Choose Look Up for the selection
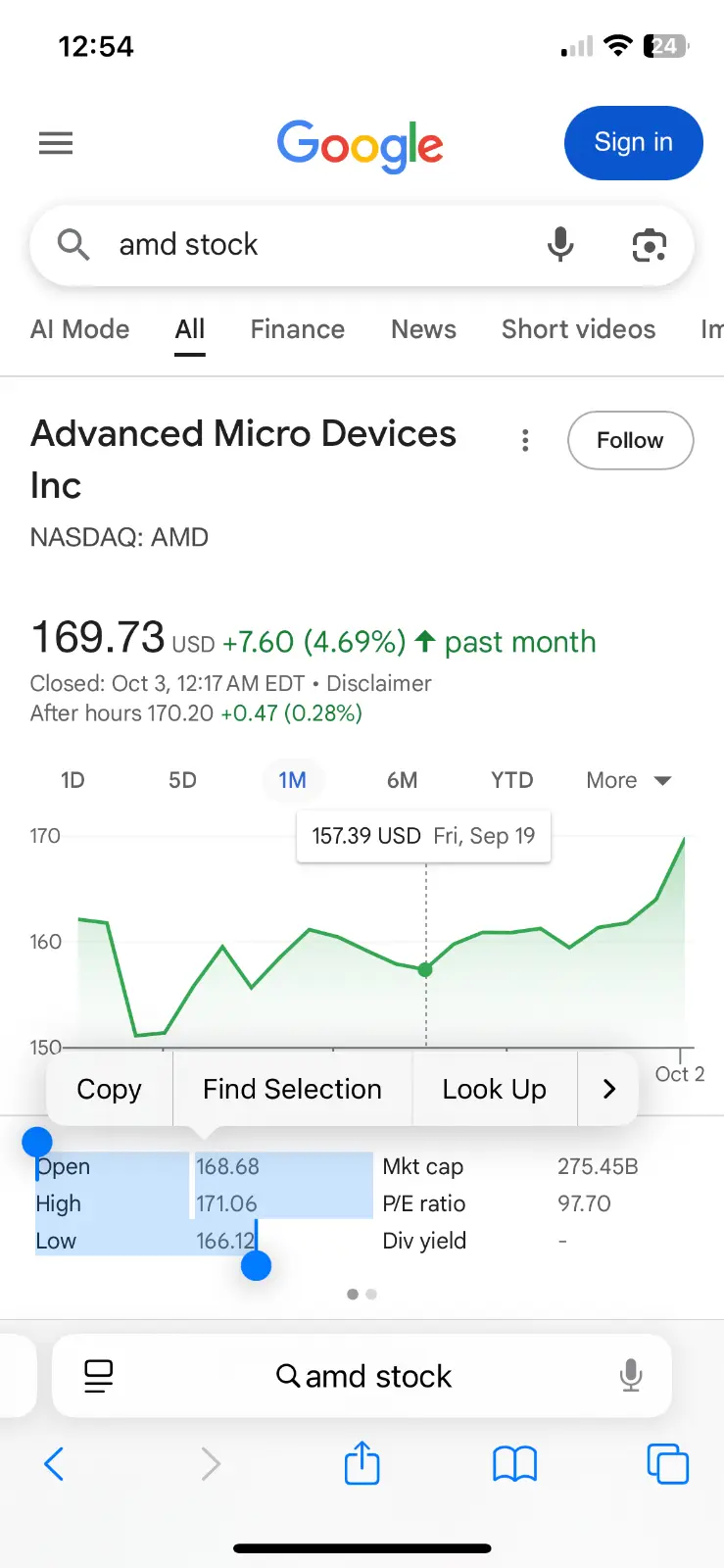 (x=494, y=1089)
